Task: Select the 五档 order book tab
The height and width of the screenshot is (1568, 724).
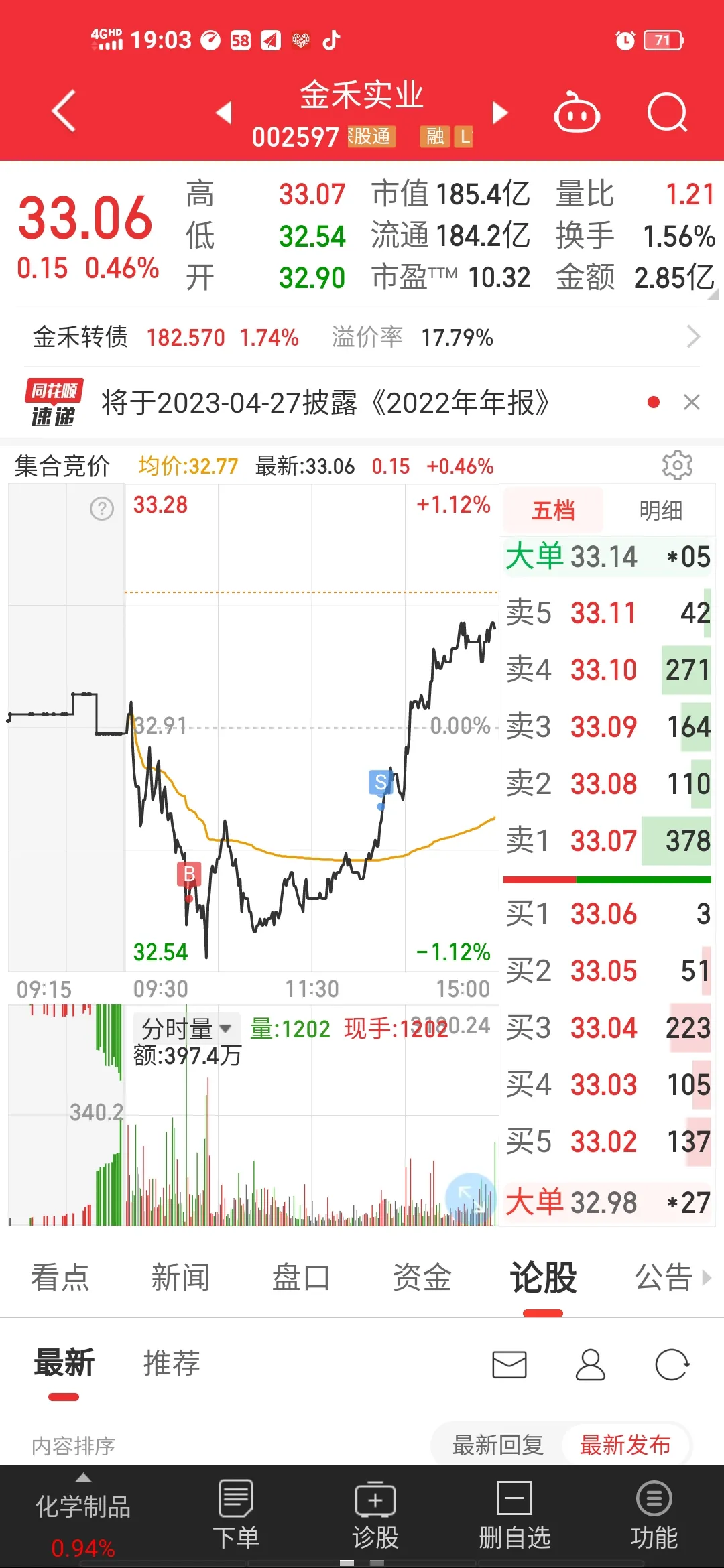Action: click(x=553, y=511)
